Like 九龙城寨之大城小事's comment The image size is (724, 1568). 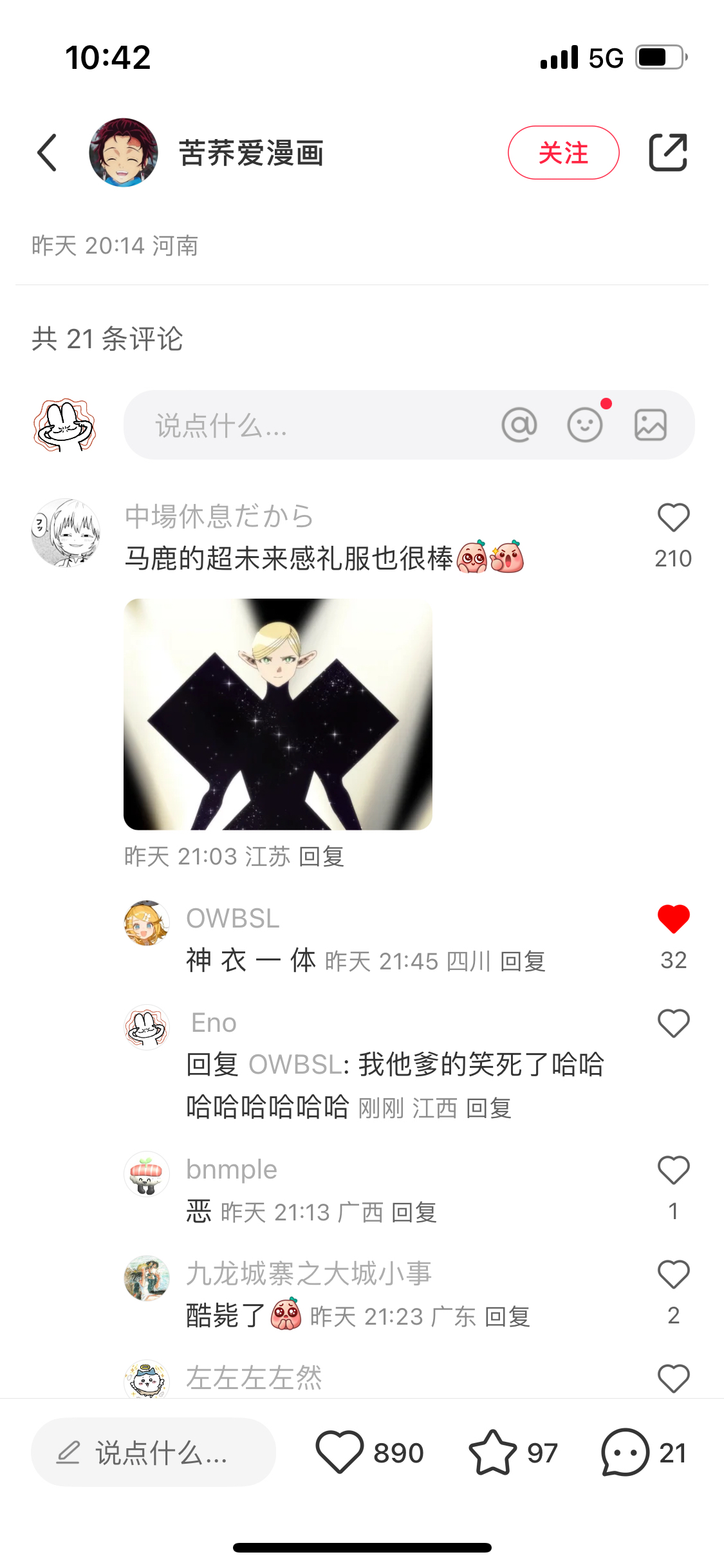(x=673, y=1274)
